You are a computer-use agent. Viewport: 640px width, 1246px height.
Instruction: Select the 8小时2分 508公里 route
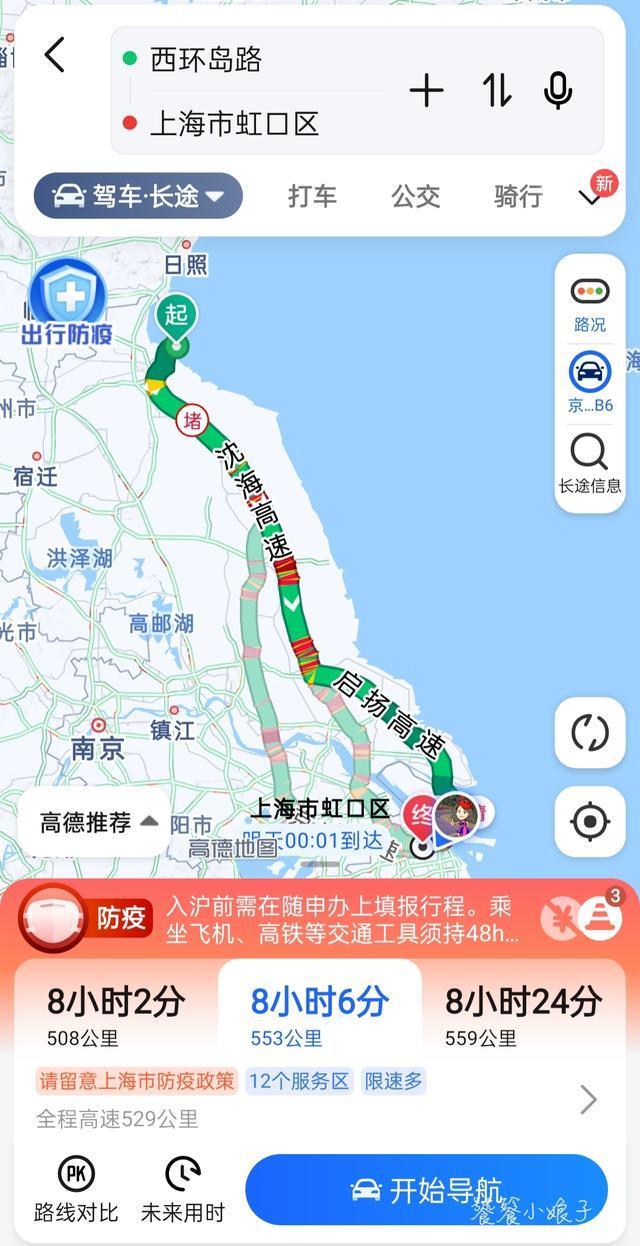[116, 1015]
